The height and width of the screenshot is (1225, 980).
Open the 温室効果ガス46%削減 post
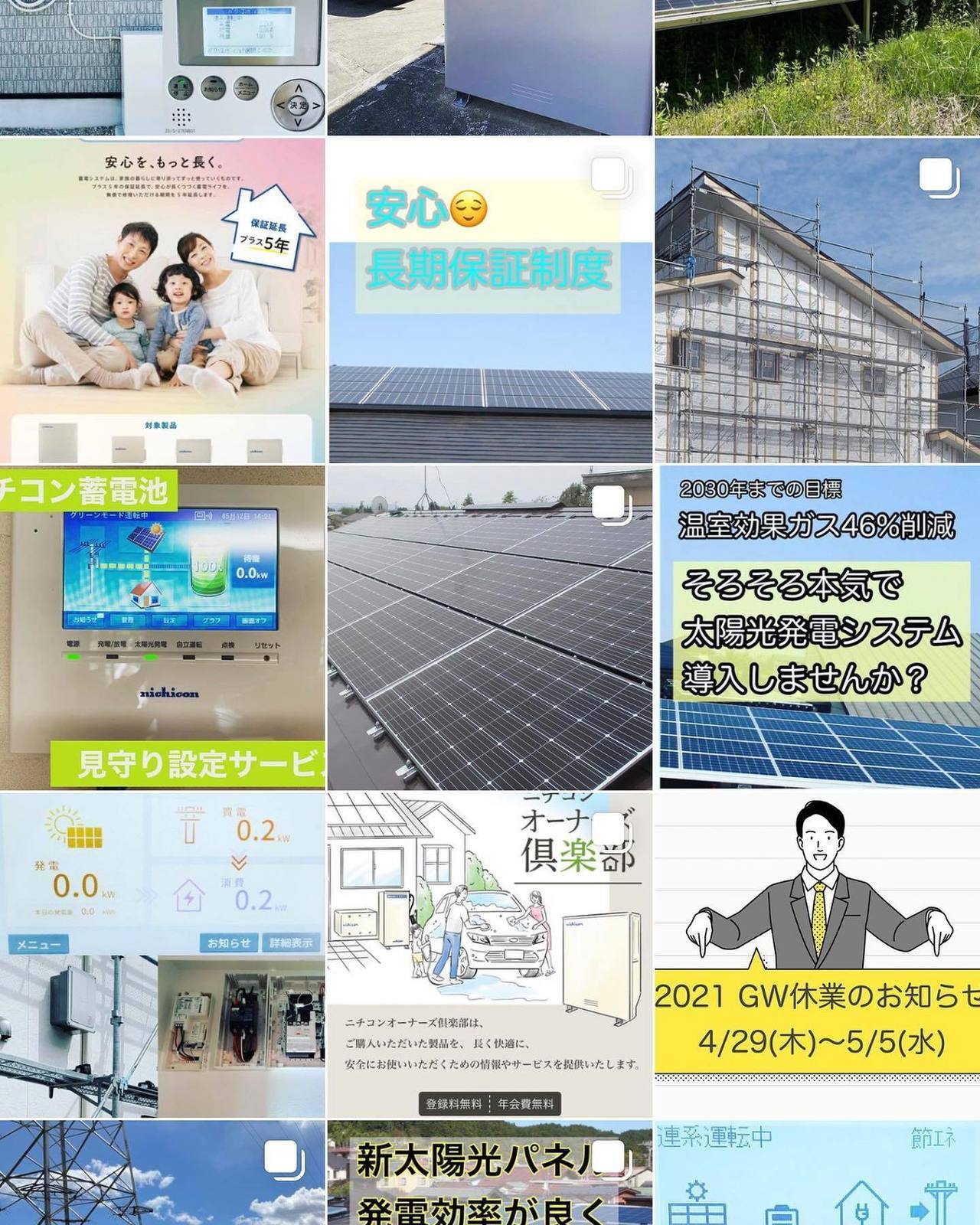(x=817, y=628)
